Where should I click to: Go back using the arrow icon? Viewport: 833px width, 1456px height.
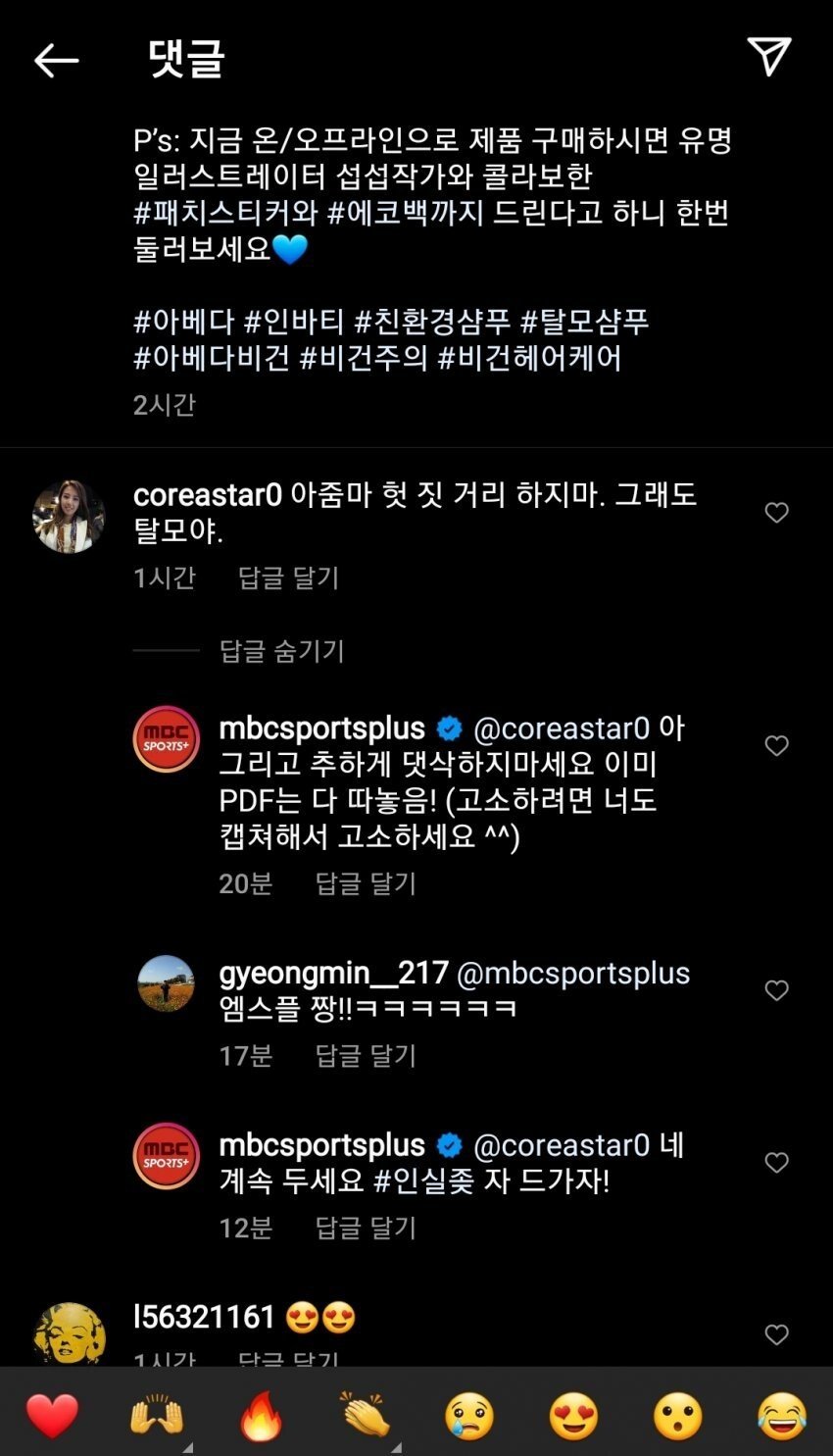click(56, 61)
